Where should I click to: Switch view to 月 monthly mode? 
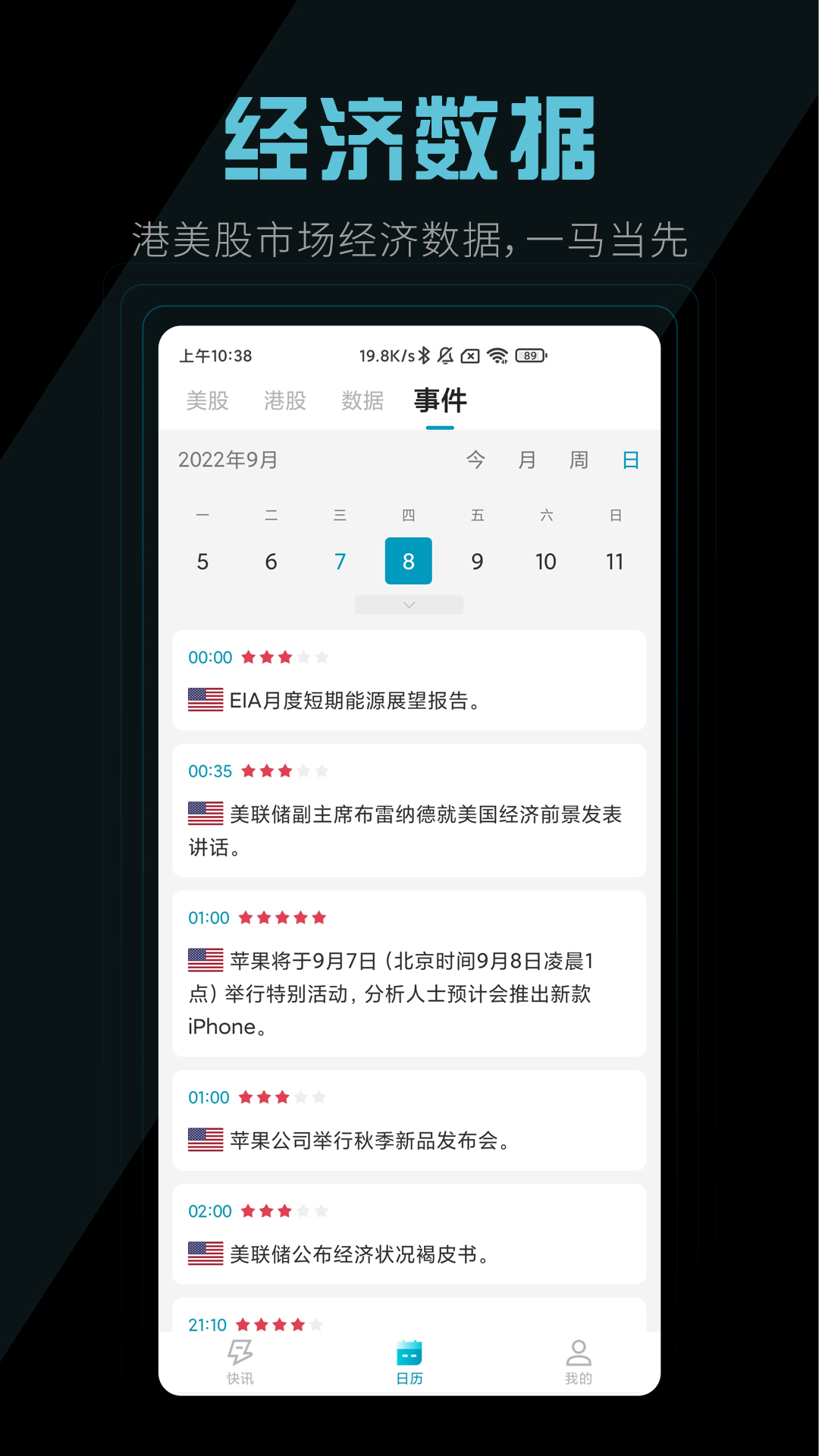click(x=528, y=460)
